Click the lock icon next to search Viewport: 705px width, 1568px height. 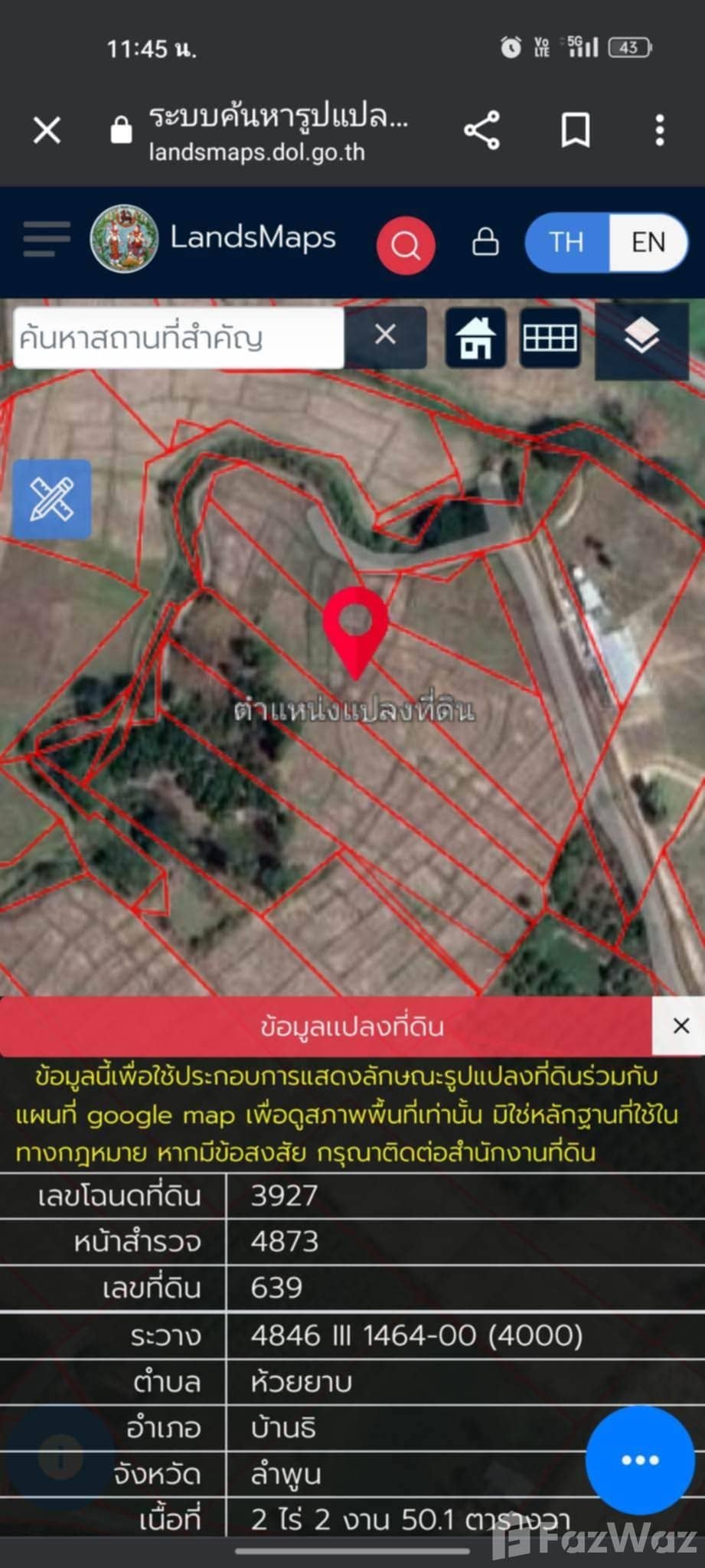tap(485, 245)
